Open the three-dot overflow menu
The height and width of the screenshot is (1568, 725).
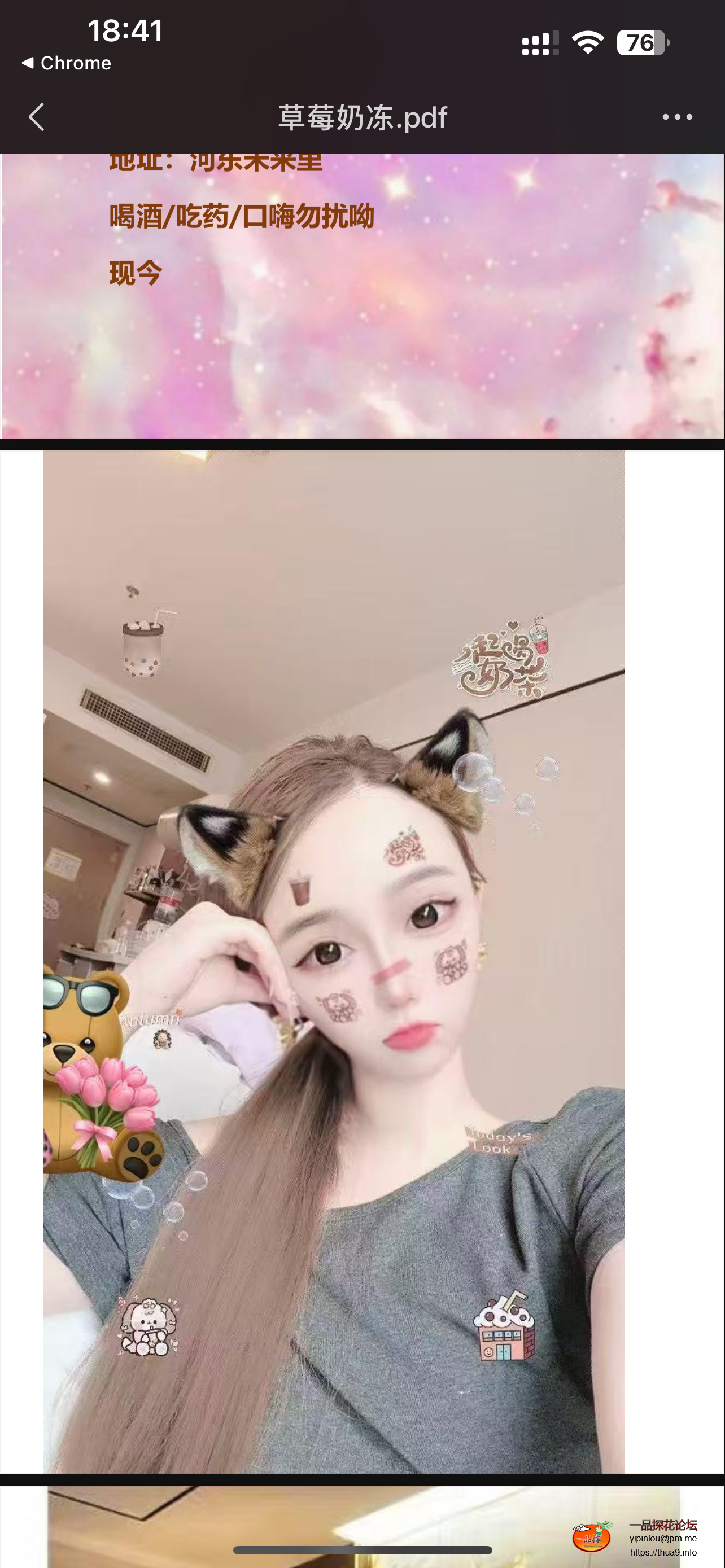(x=677, y=117)
